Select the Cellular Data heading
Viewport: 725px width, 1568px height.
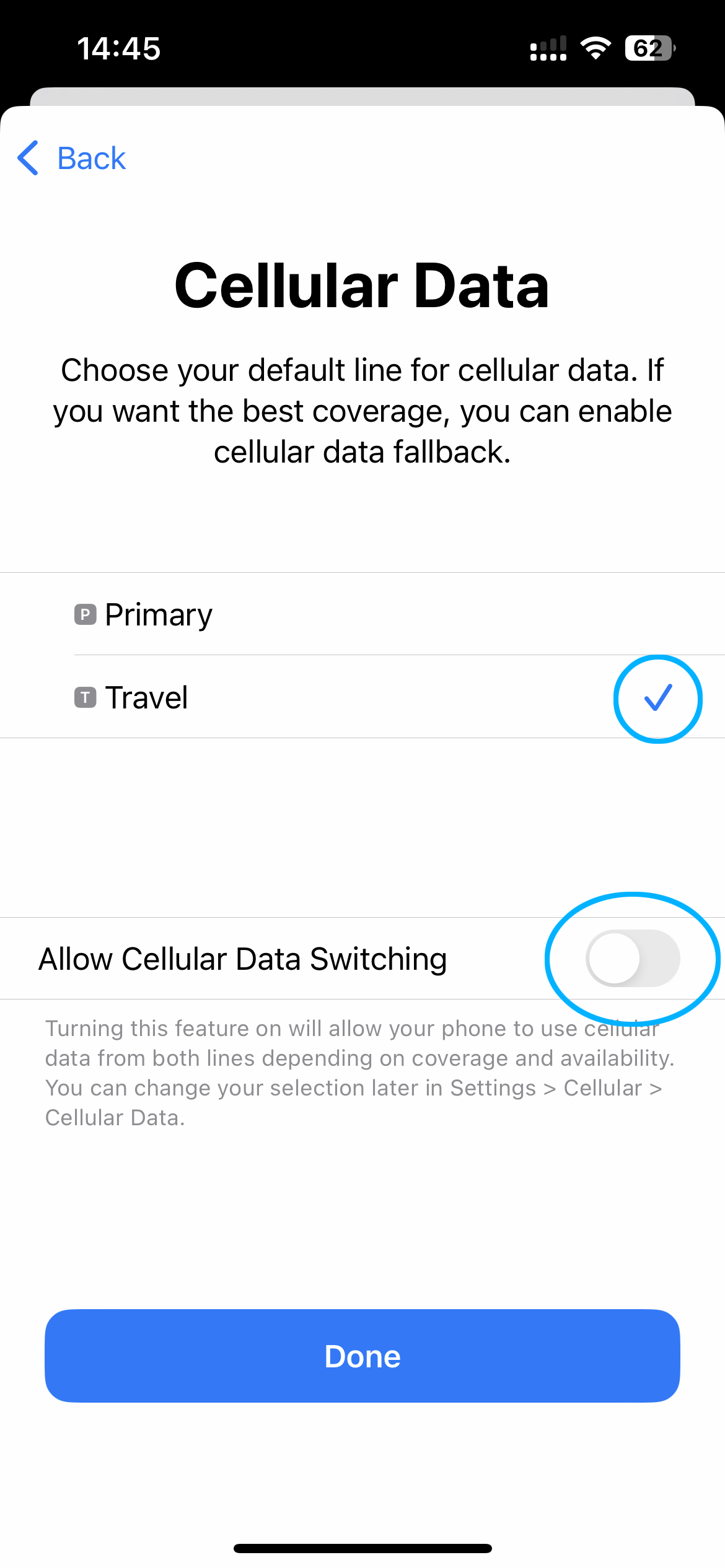tap(362, 285)
